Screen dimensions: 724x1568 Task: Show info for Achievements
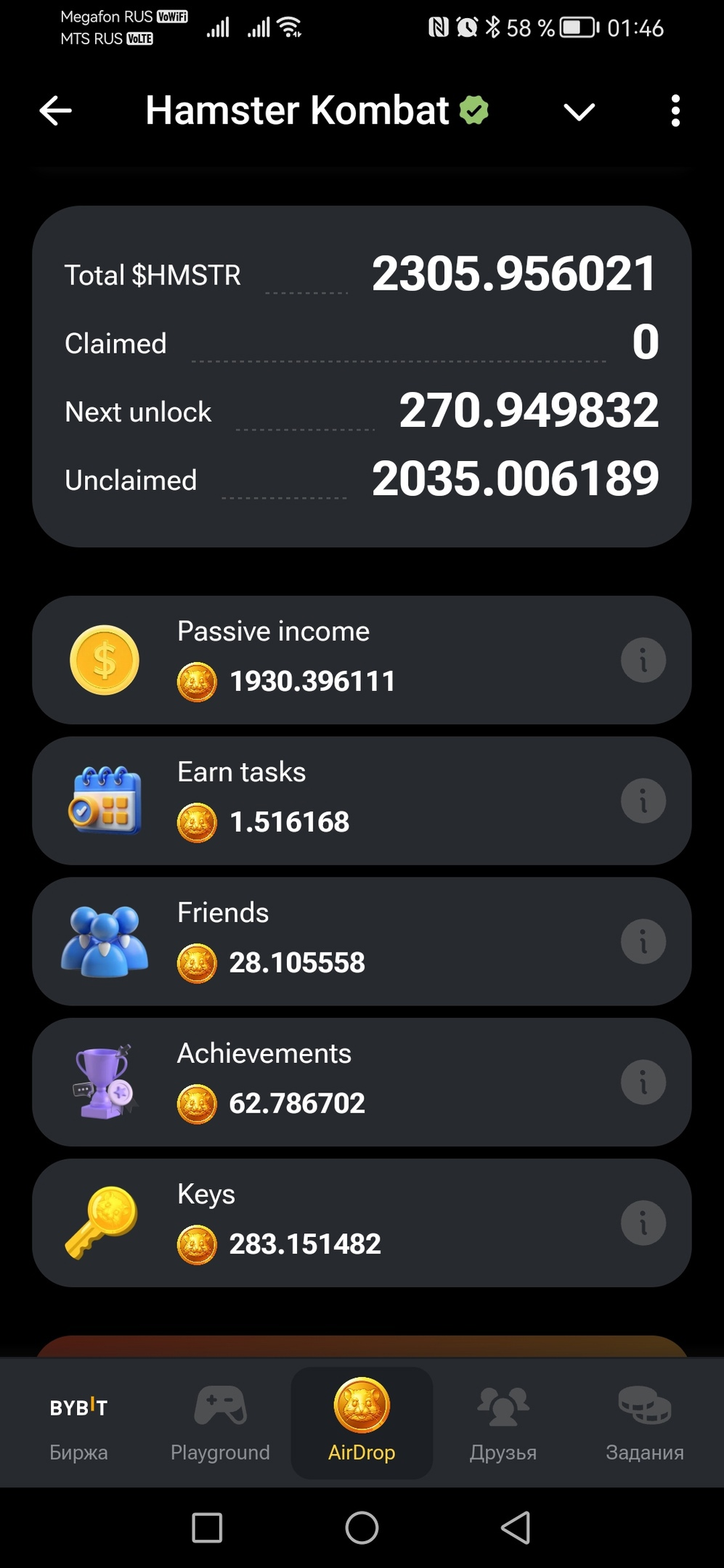pos(643,1082)
